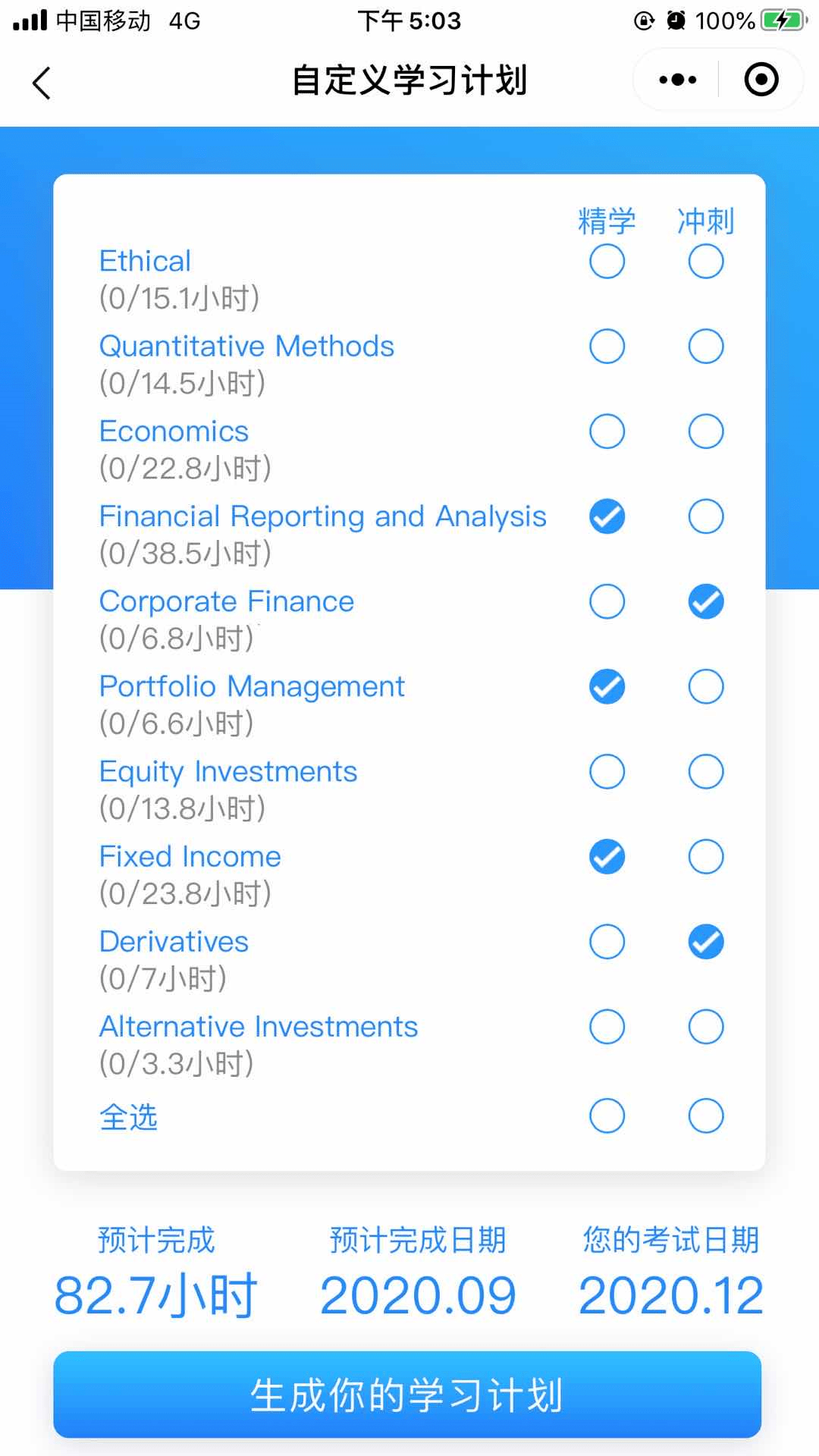Viewport: 819px width, 1456px height.
Task: Uncheck 冲刺 for Corporate Finance
Action: point(705,601)
